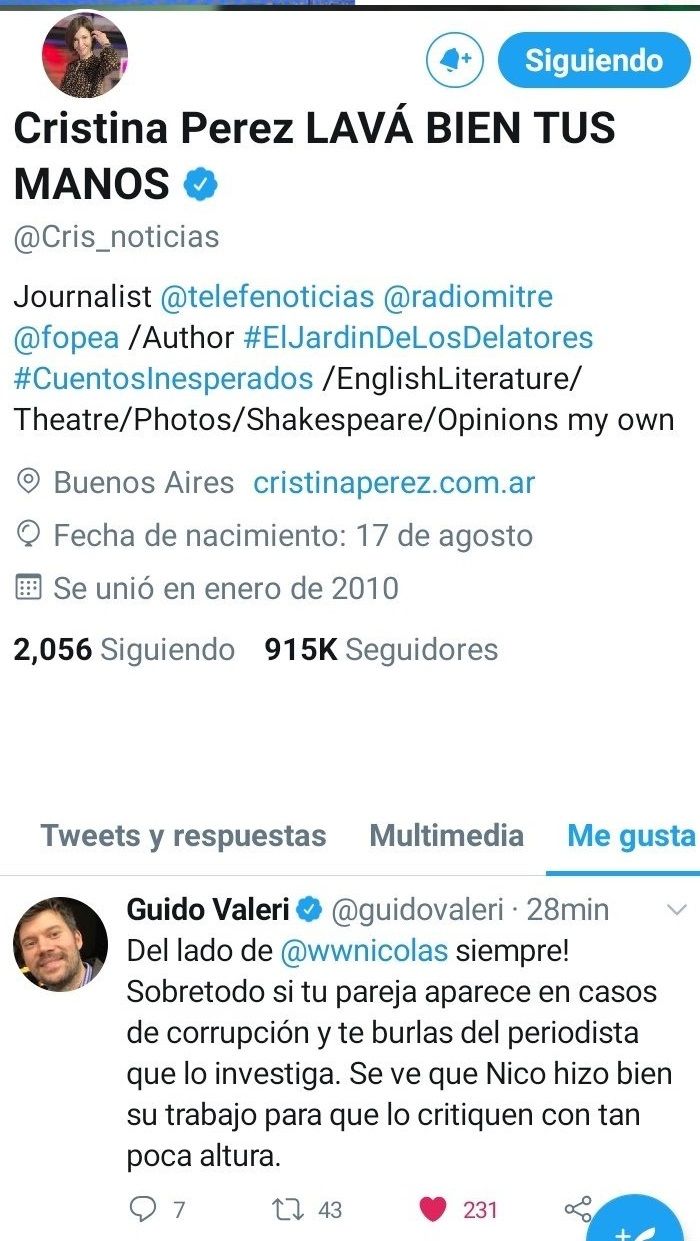Unlike Guido Valeri's tweet via the heart

[x=433, y=1209]
